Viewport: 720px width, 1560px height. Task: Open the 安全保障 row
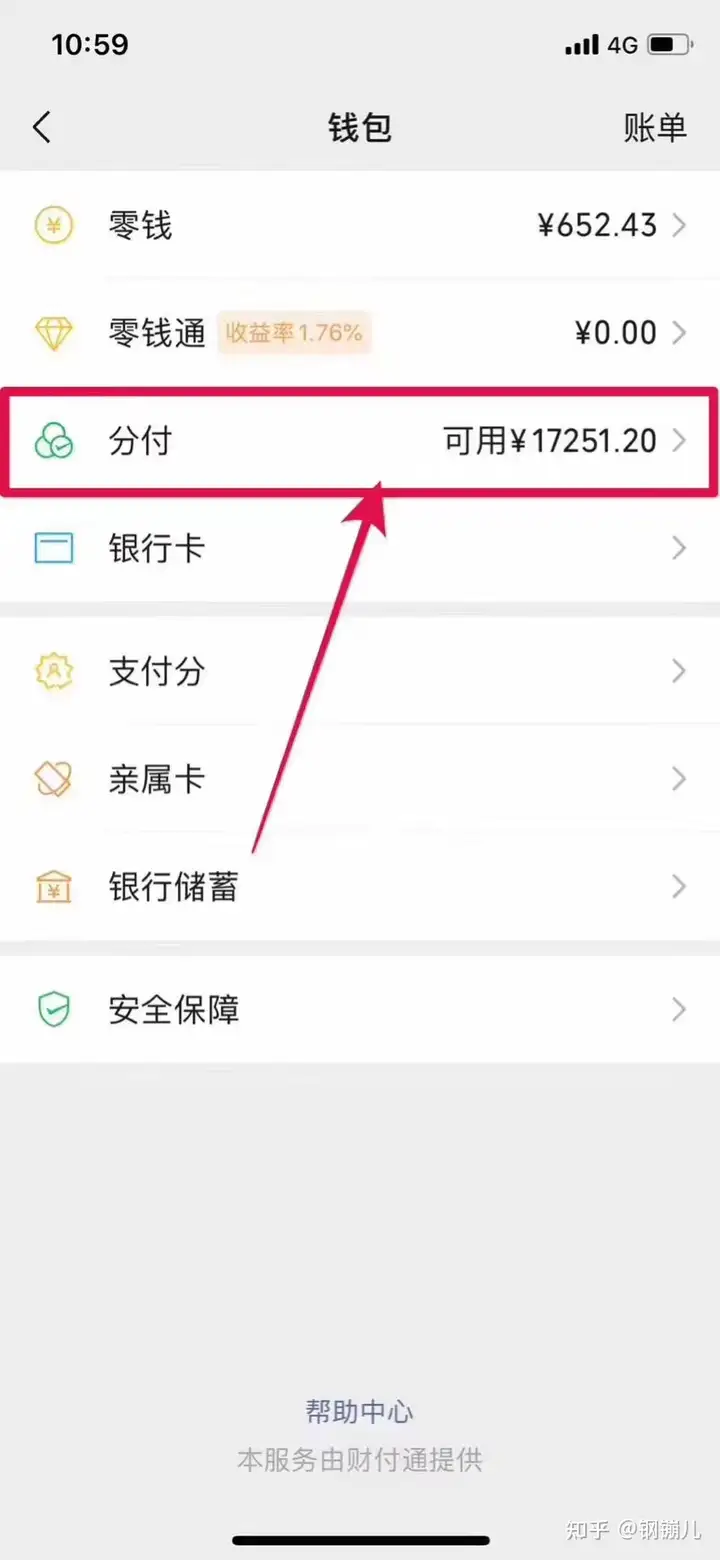click(360, 1010)
